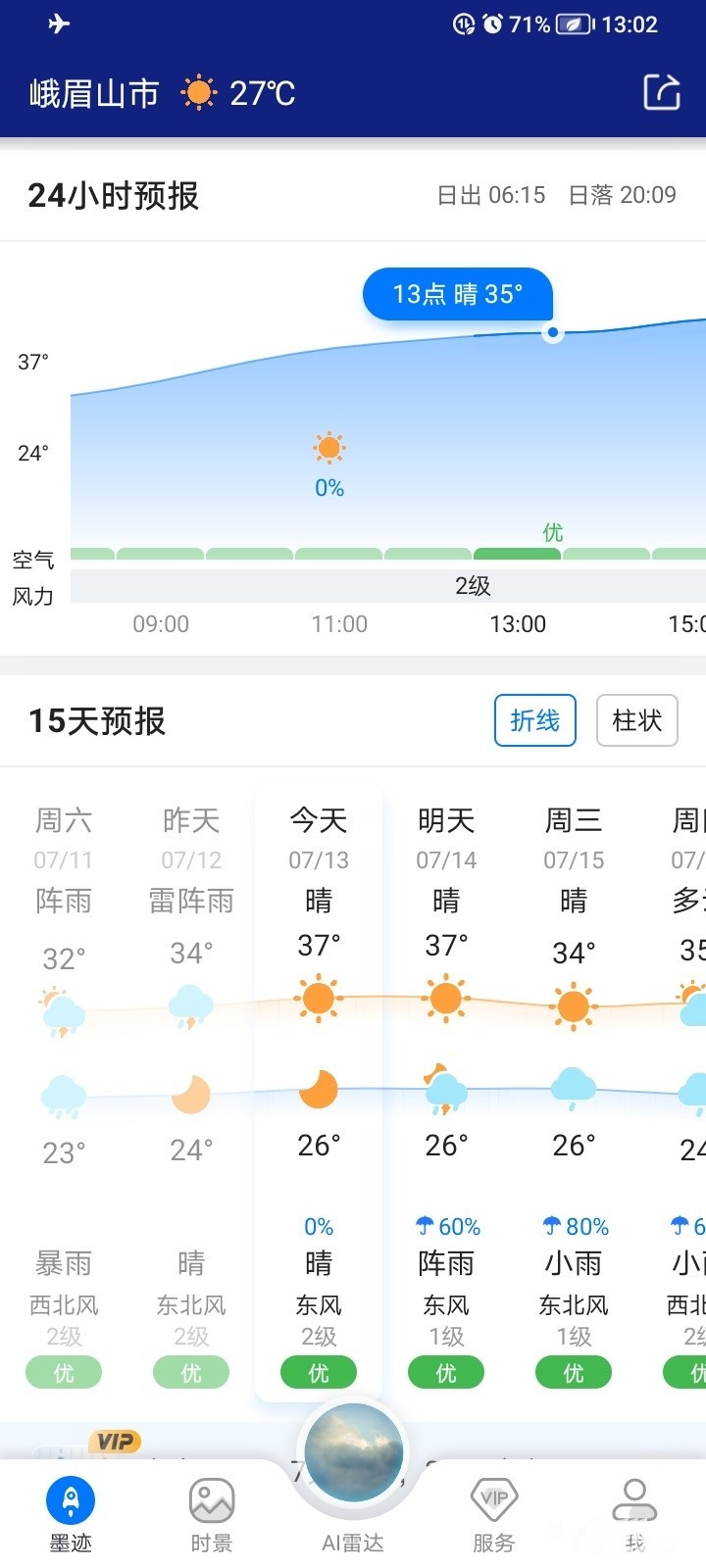The image size is (706, 1568).
Task: Open the 墨迹 tab
Action: coord(71,1515)
